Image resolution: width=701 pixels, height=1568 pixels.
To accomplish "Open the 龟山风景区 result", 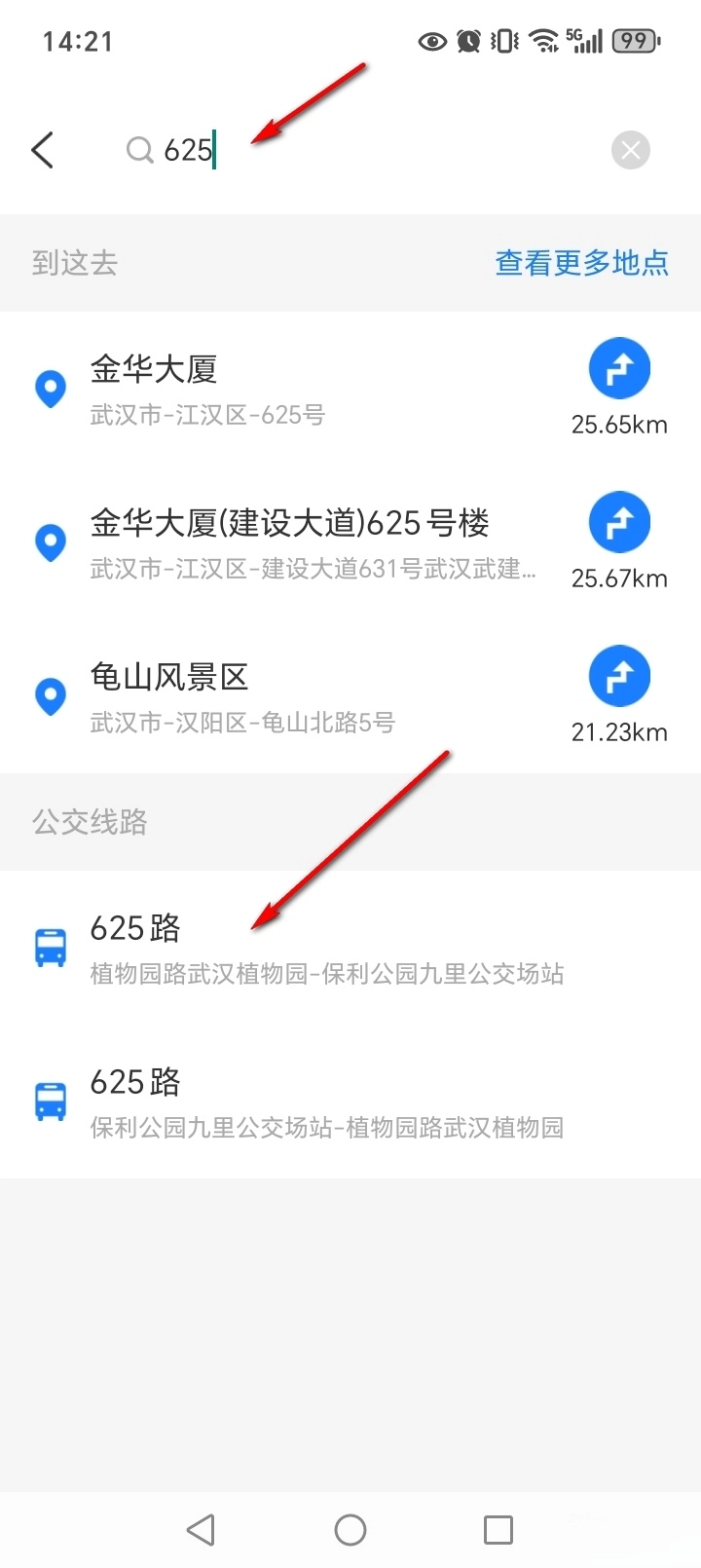I will point(292,696).
